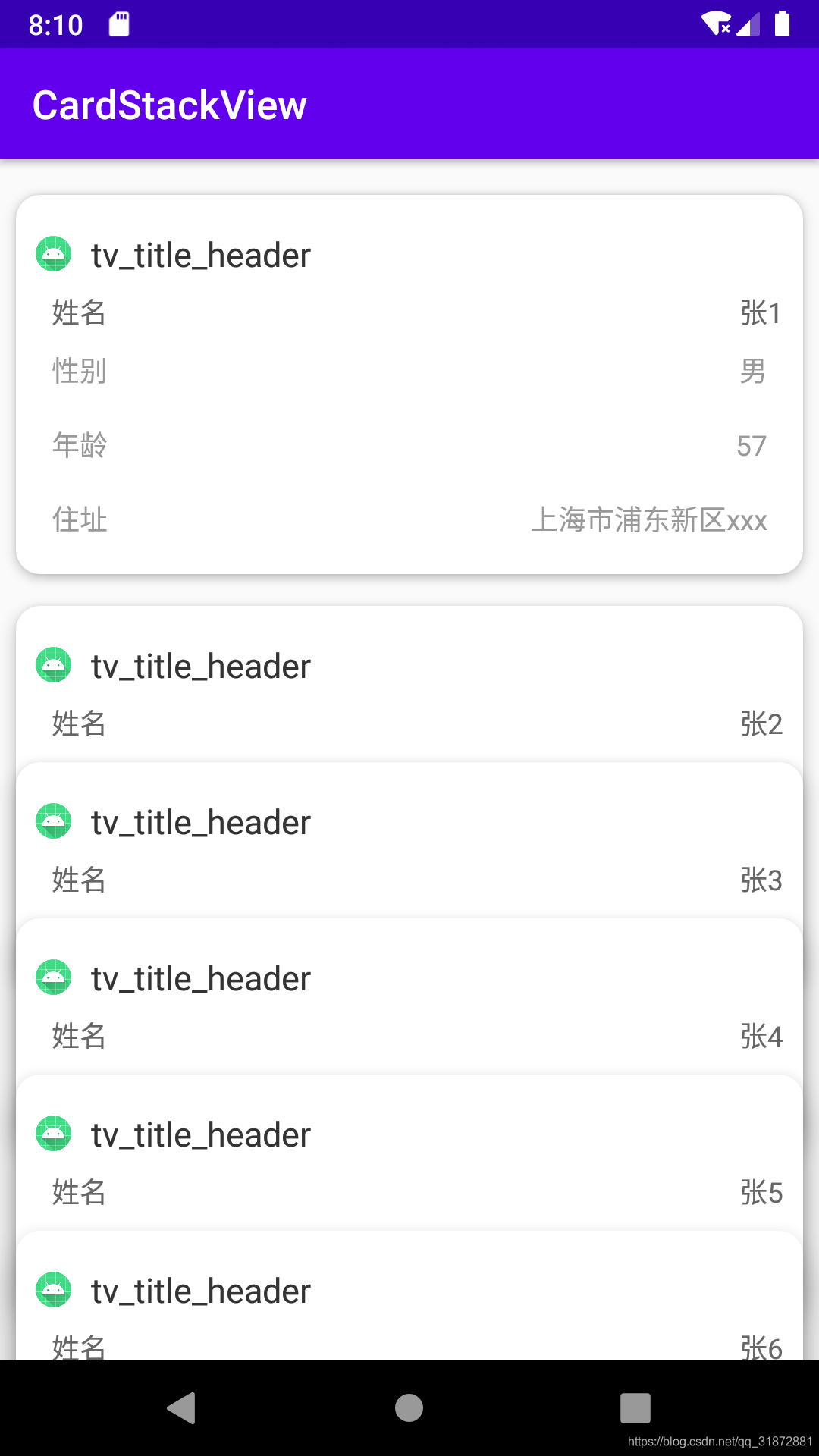
Task: Click the SD card icon in the status bar
Action: (x=118, y=24)
